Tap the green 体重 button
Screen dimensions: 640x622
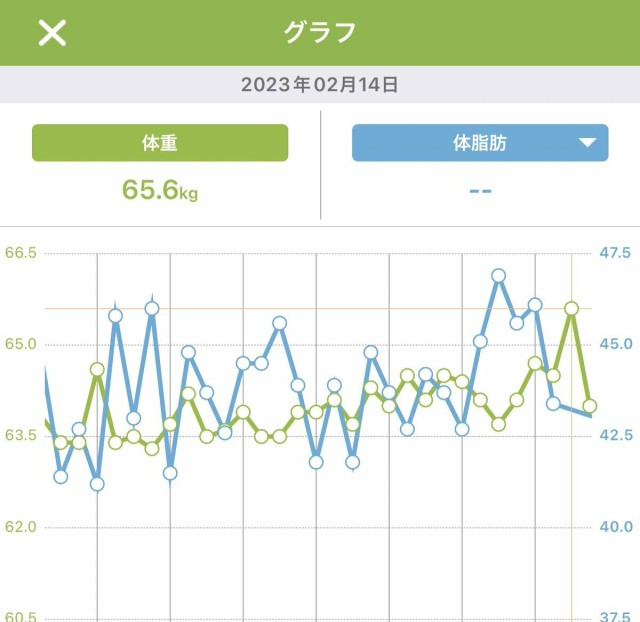[160, 143]
